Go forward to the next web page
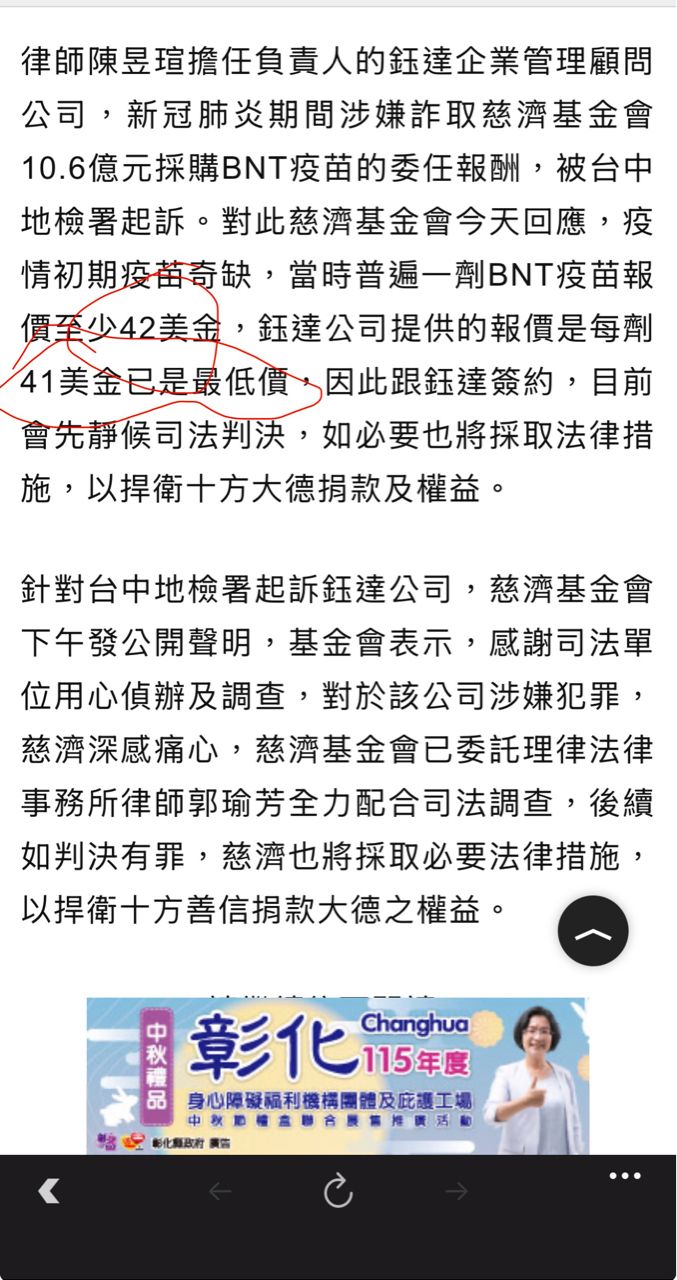The width and height of the screenshot is (677, 1280). (x=456, y=1191)
